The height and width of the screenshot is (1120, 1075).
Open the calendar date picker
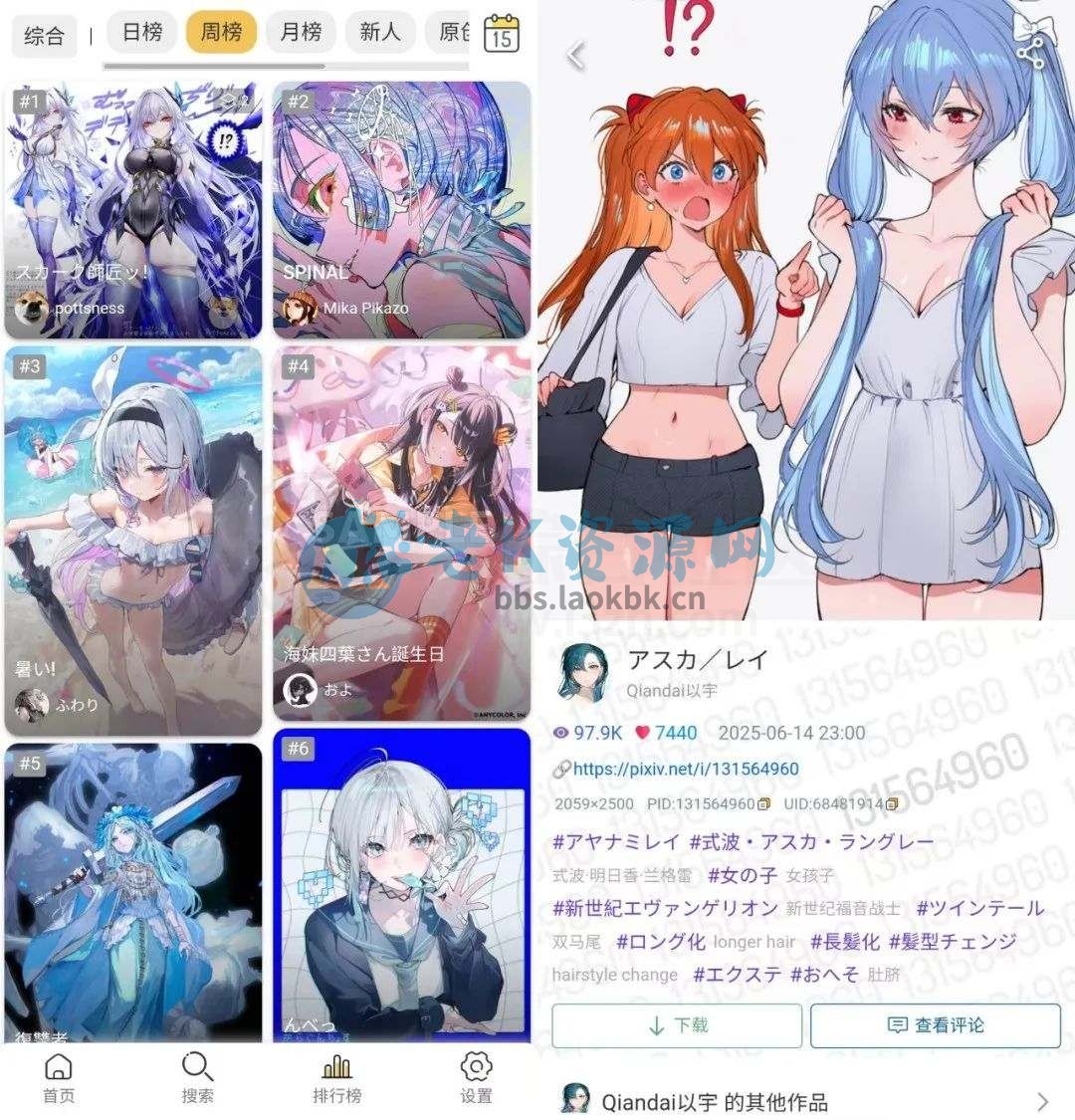coord(502,35)
